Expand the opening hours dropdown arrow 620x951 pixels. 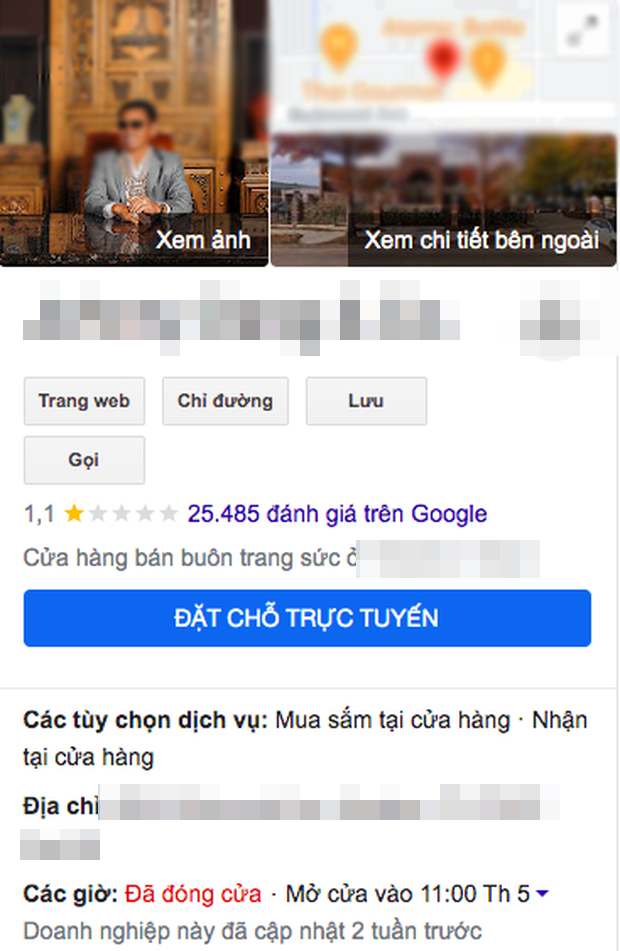542,893
